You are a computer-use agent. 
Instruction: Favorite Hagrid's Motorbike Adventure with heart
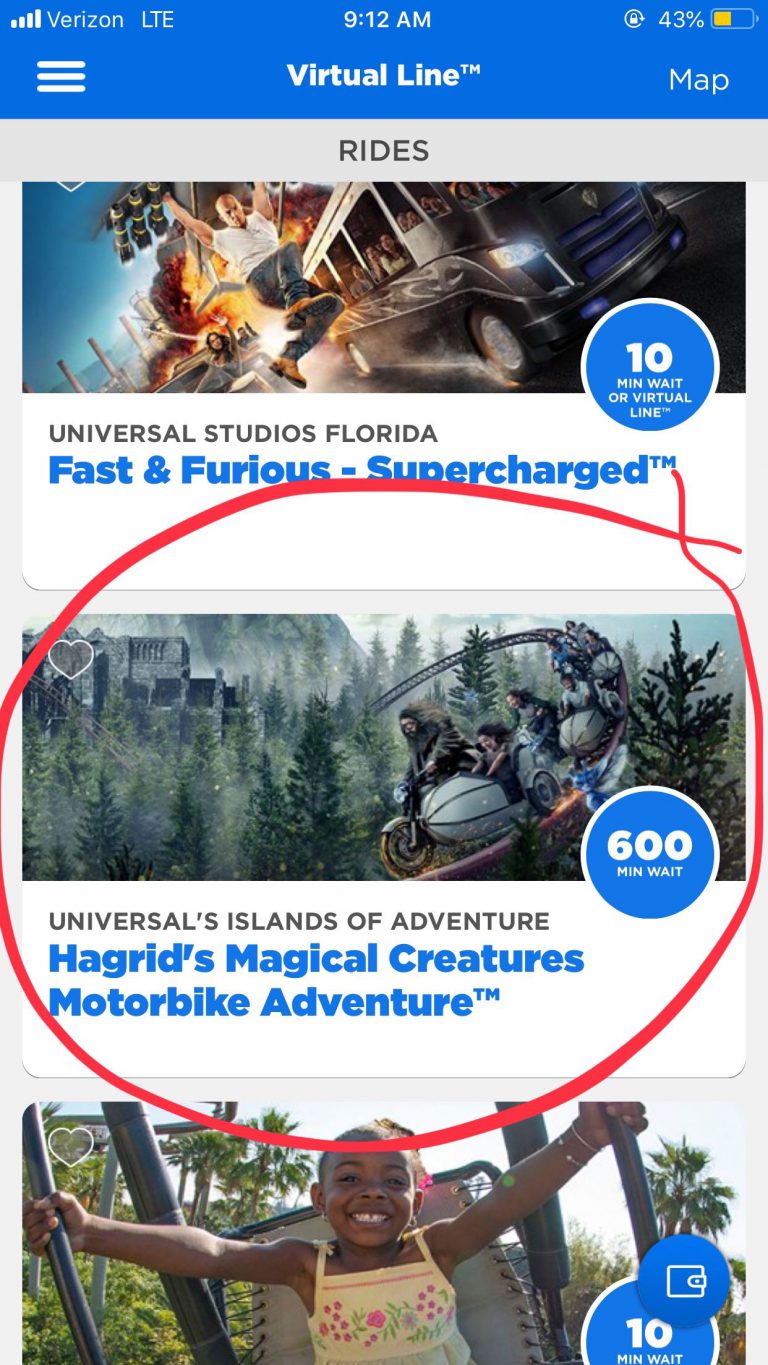coord(71,660)
